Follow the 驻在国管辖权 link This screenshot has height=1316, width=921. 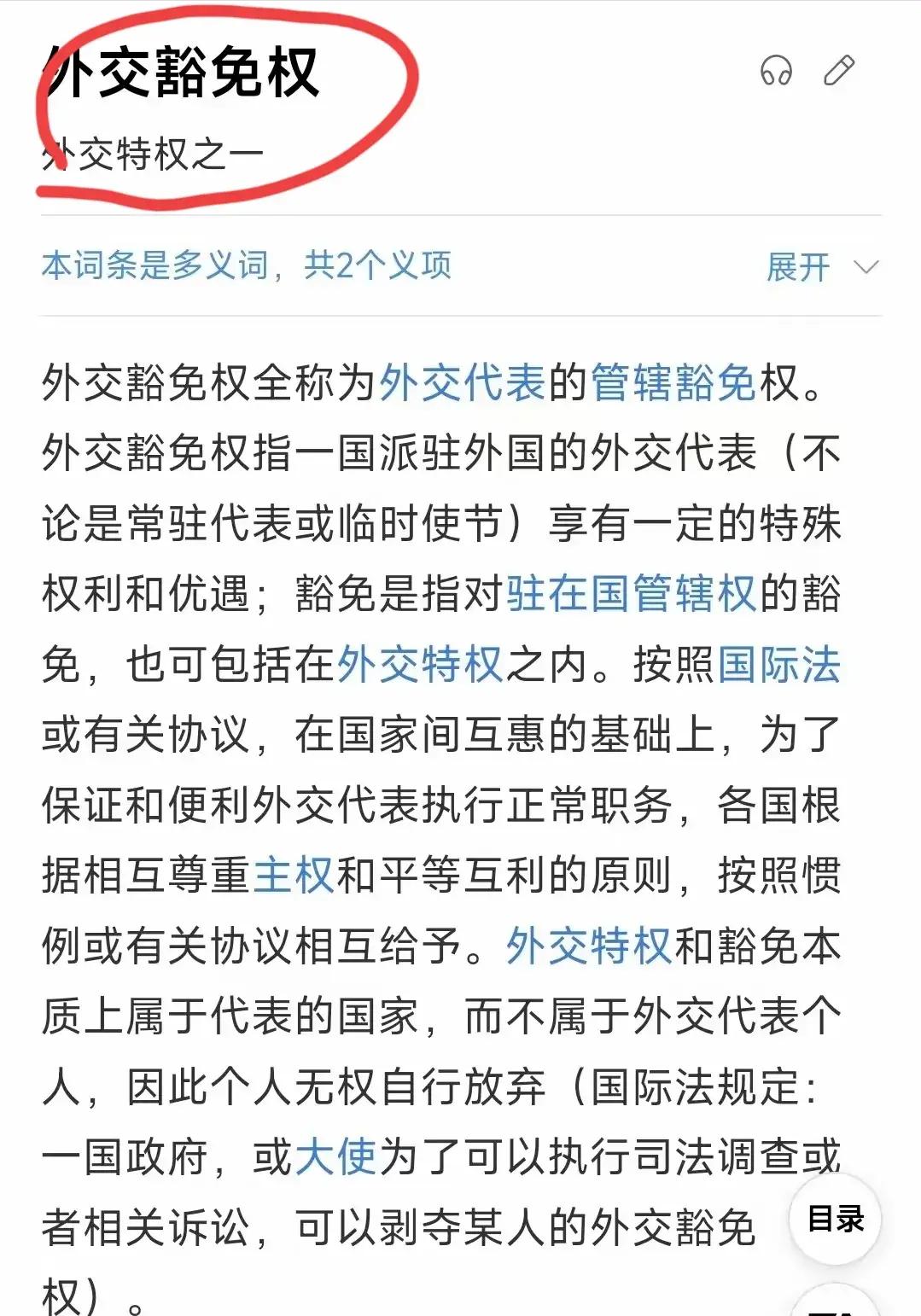631,594
